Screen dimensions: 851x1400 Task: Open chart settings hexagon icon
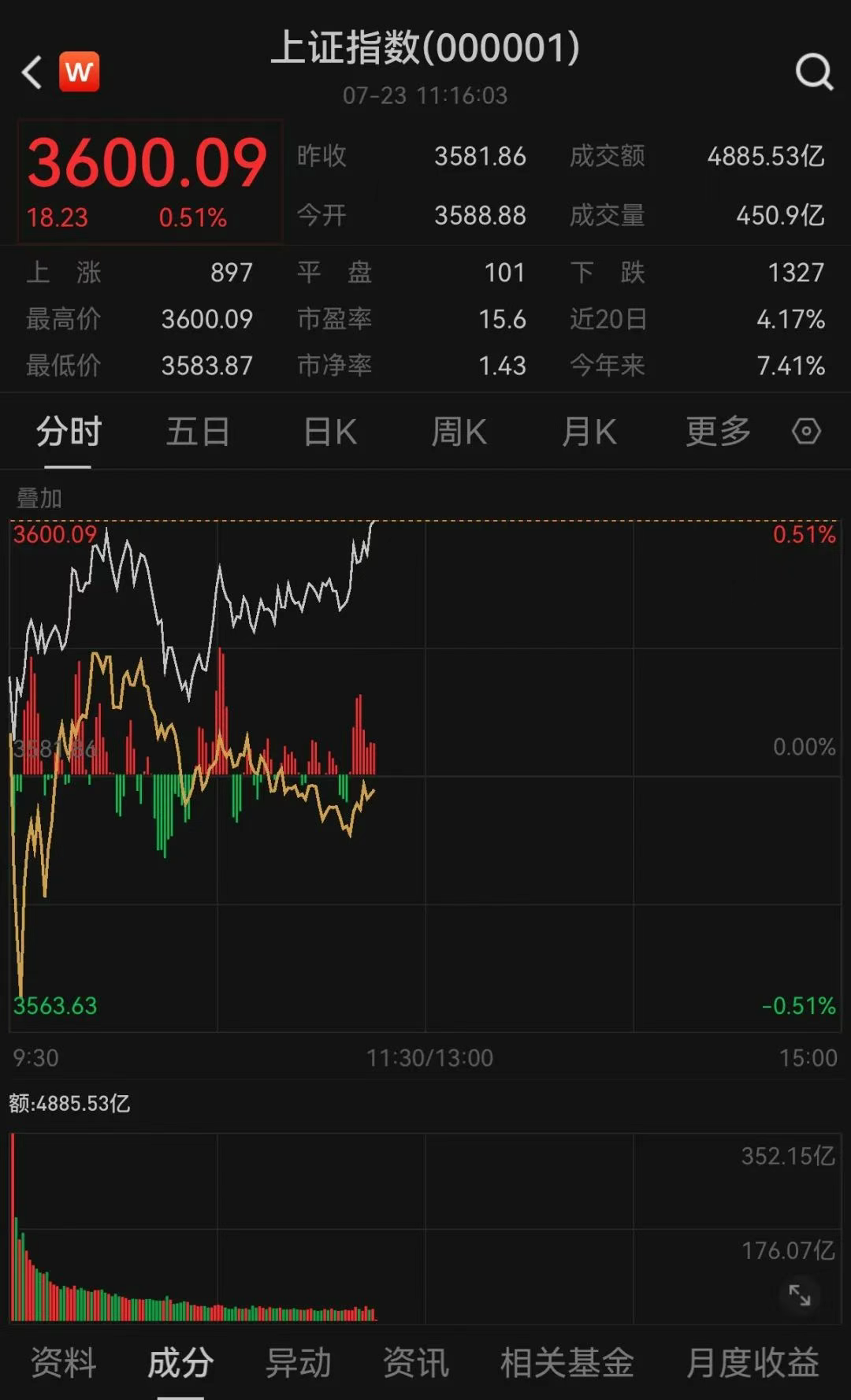806,431
